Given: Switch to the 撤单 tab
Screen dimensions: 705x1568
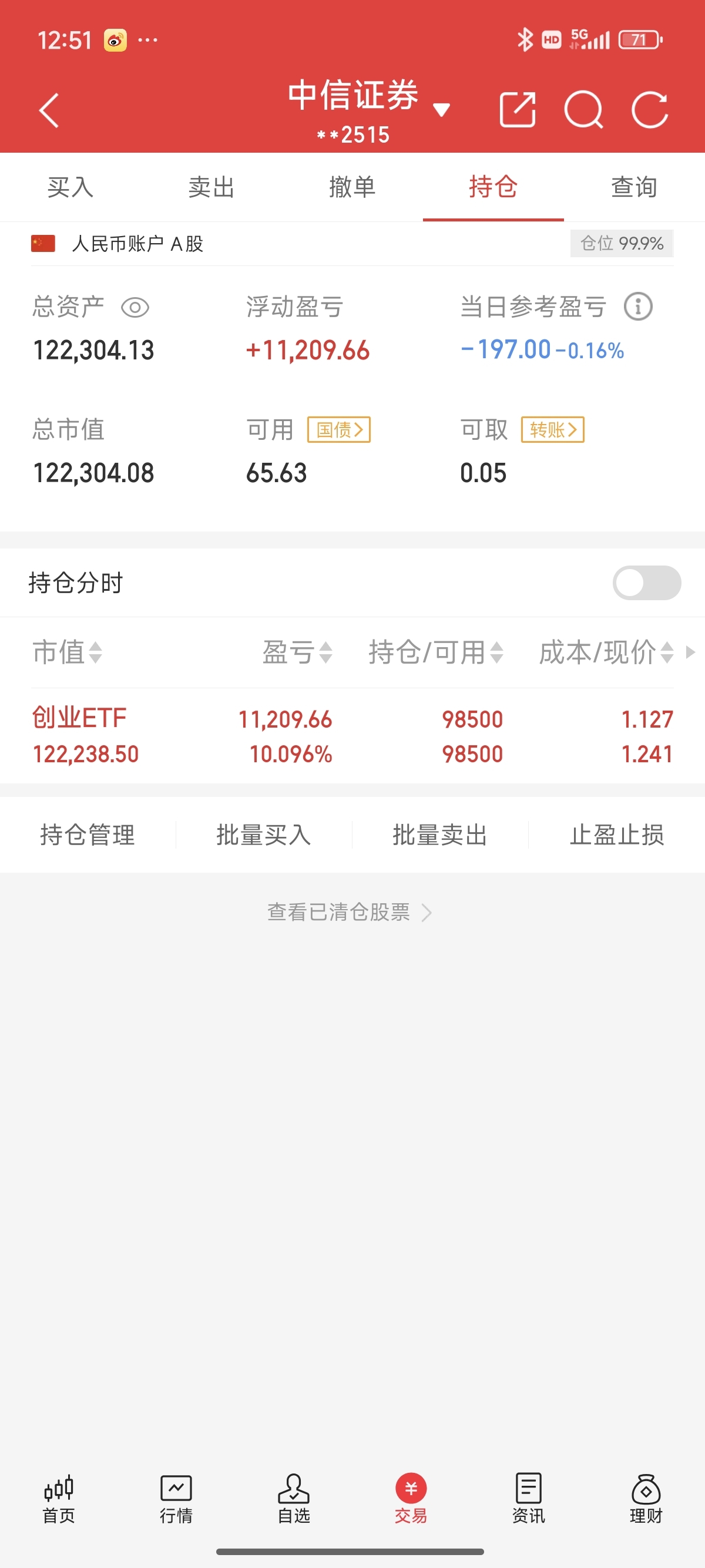Looking at the screenshot, I should pyautogui.click(x=352, y=187).
